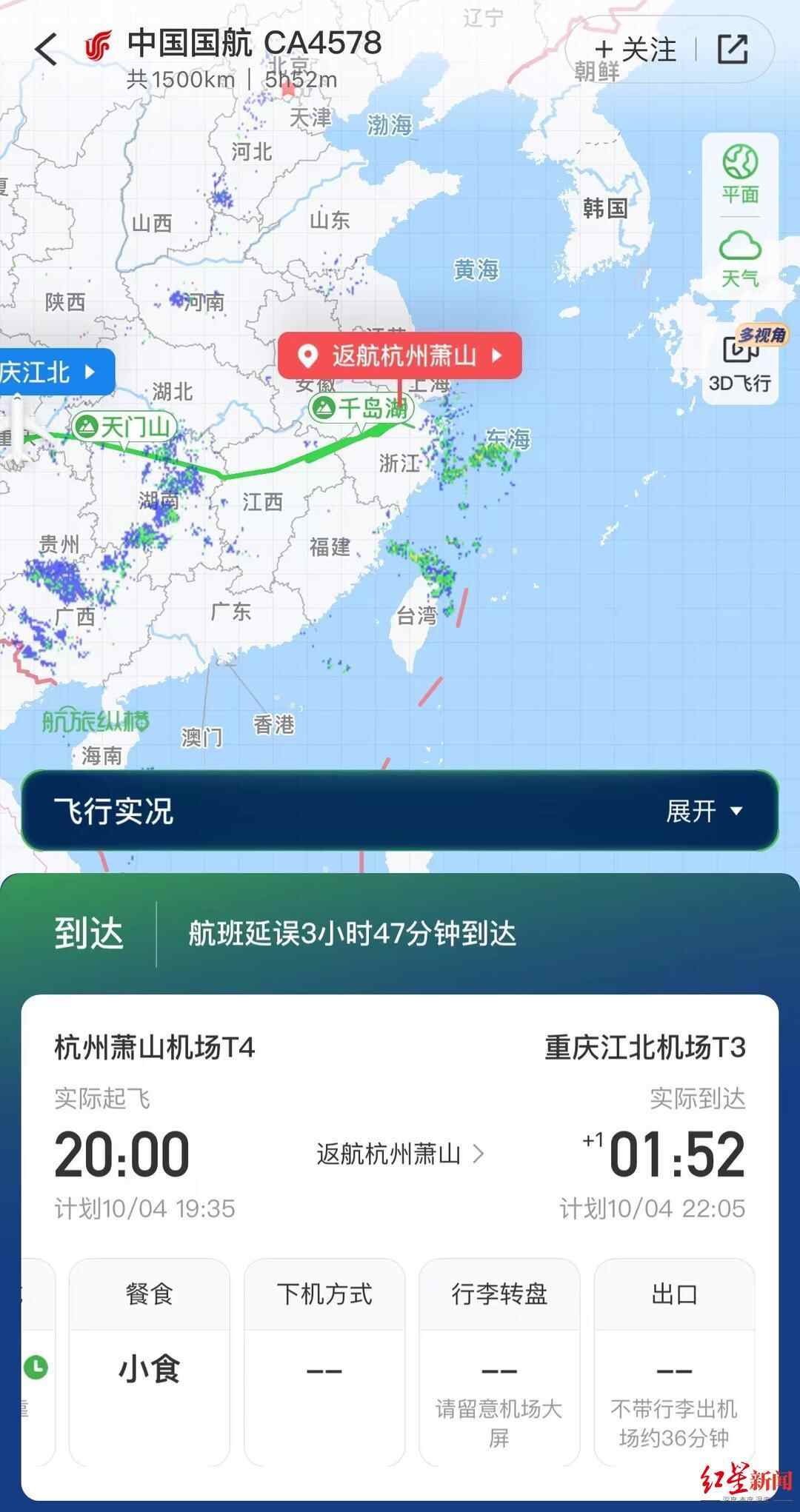View 返航杭州萧山 return details link

coord(400,1154)
